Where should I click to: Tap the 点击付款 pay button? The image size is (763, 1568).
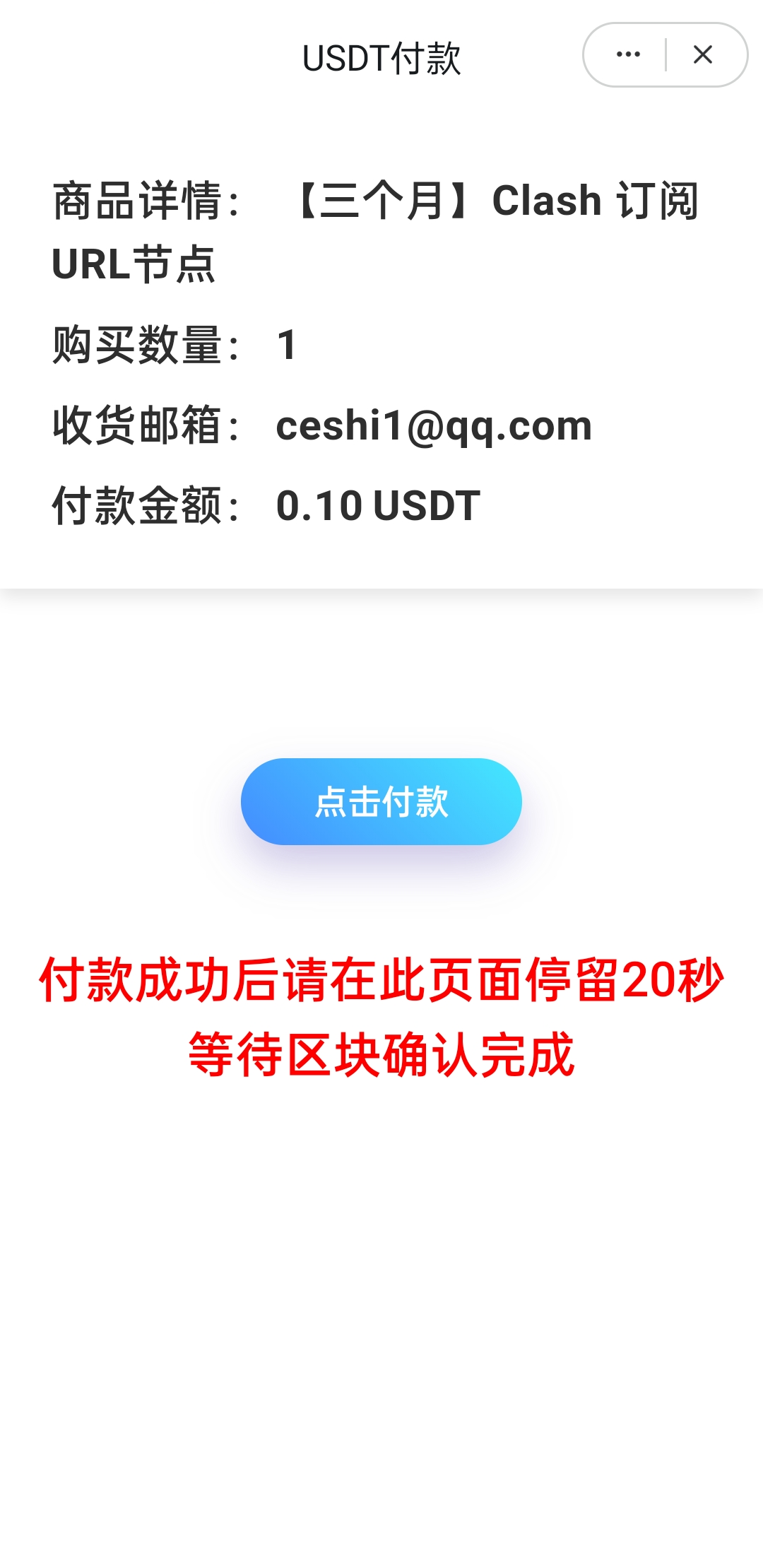pyautogui.click(x=381, y=801)
